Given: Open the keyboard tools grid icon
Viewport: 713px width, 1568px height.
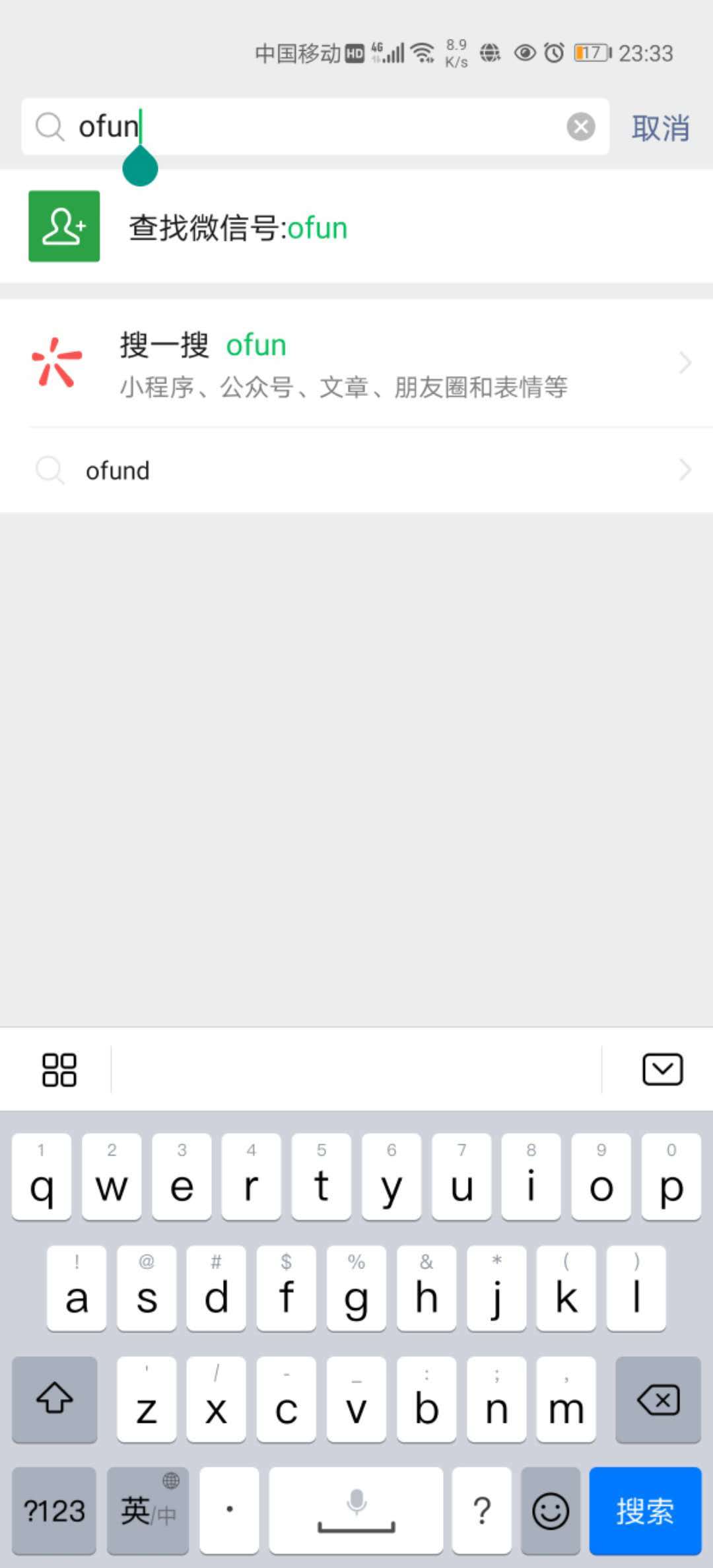Looking at the screenshot, I should pos(59,1069).
